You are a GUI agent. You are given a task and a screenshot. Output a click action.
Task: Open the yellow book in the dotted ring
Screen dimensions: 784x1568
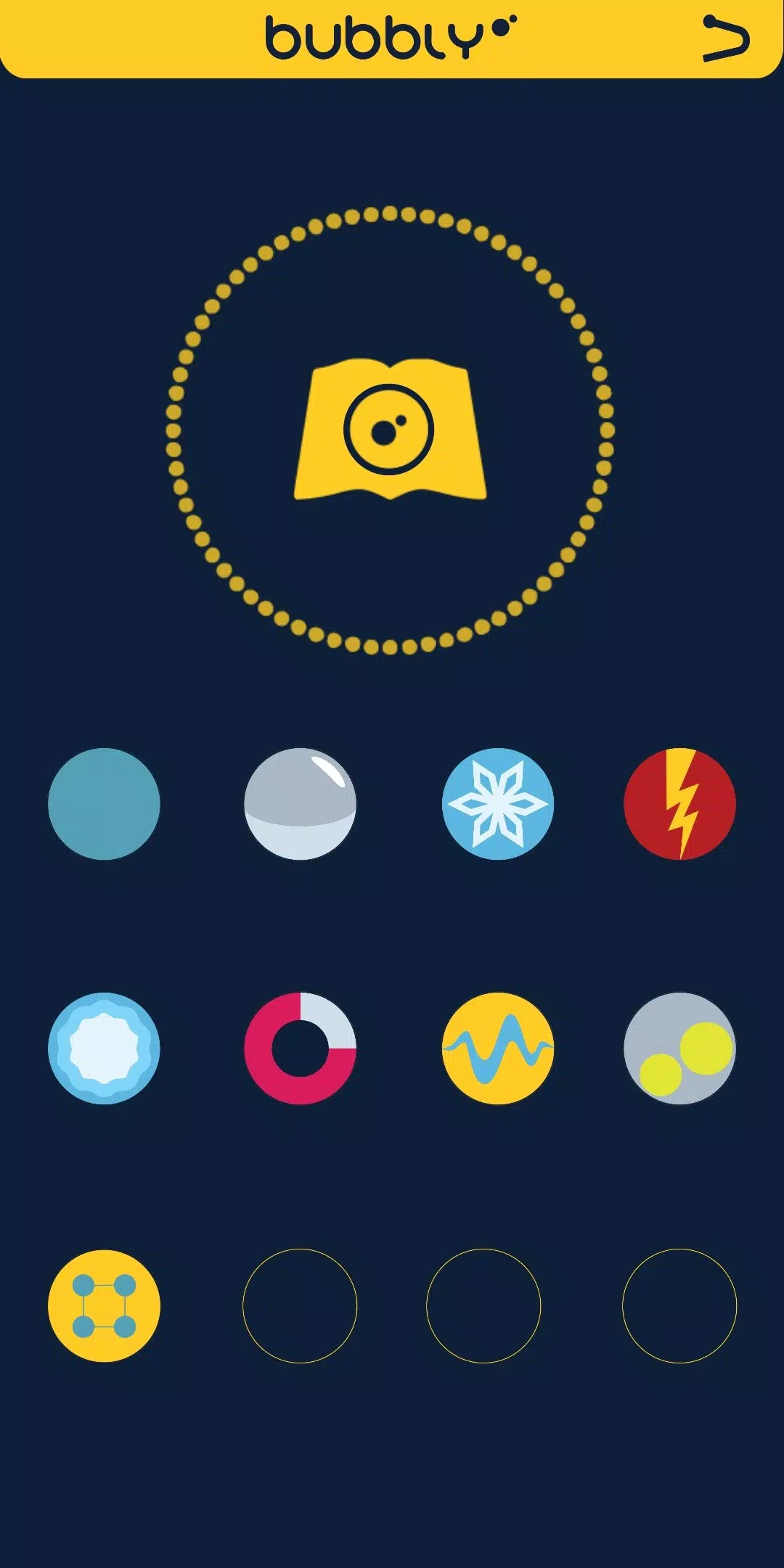(390, 429)
